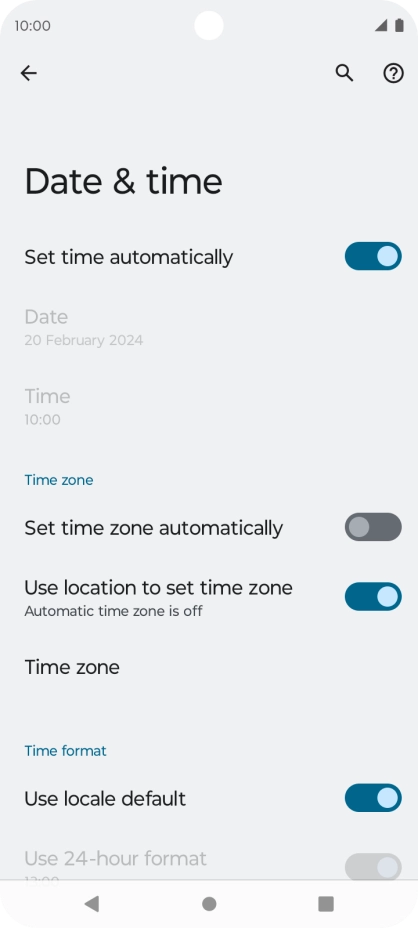Tap the system home button
This screenshot has height=928, width=418.
[x=209, y=903]
